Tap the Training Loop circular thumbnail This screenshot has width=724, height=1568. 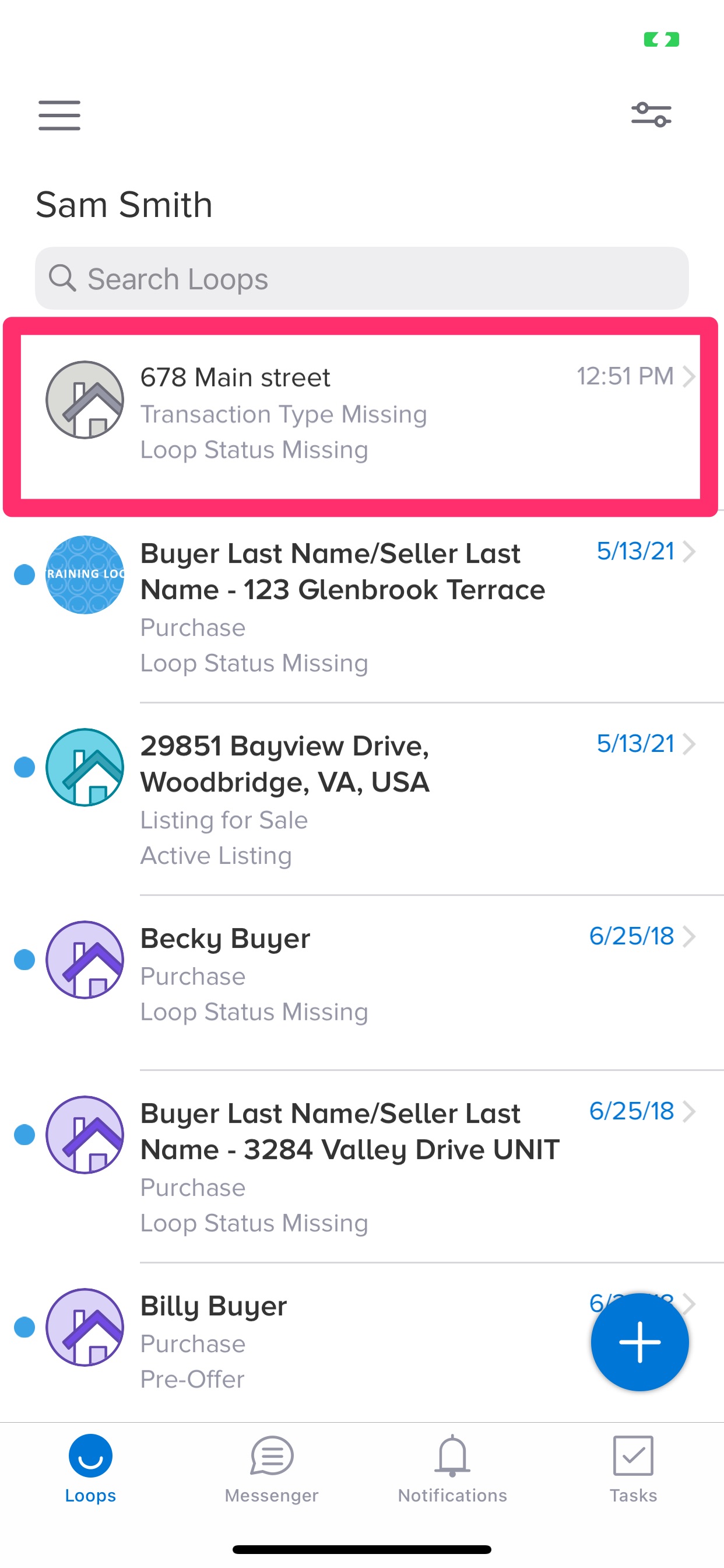coord(84,575)
